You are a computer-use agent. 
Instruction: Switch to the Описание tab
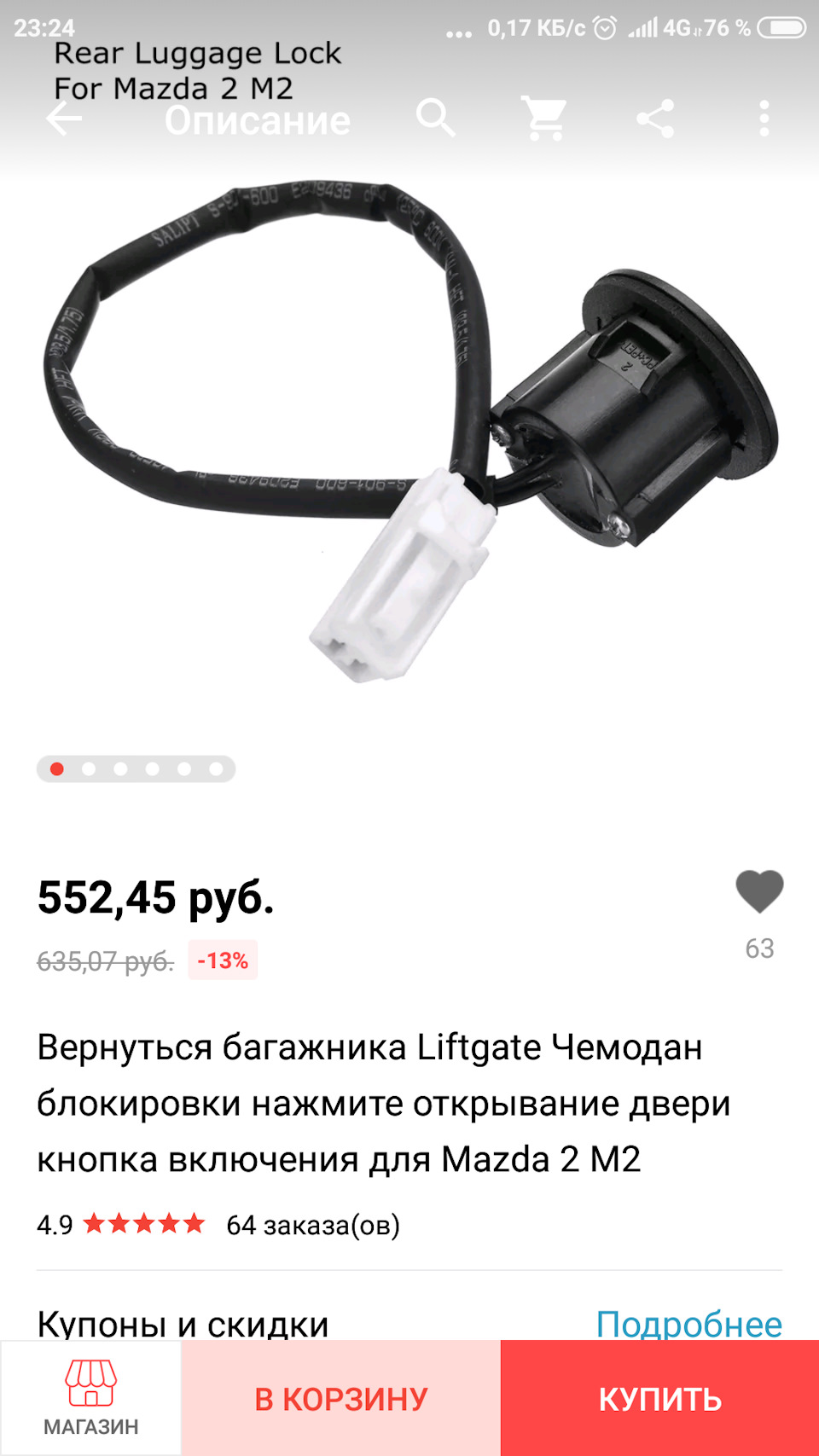click(258, 120)
